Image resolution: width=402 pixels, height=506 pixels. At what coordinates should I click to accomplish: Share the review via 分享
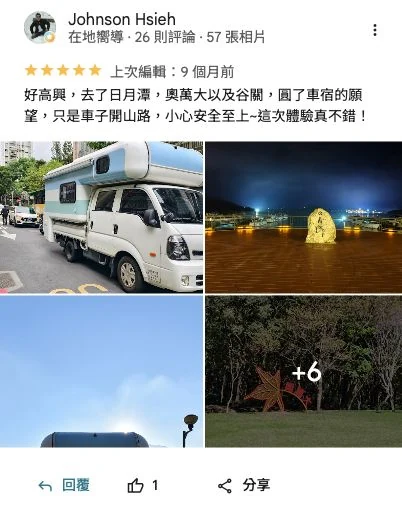coord(244,485)
